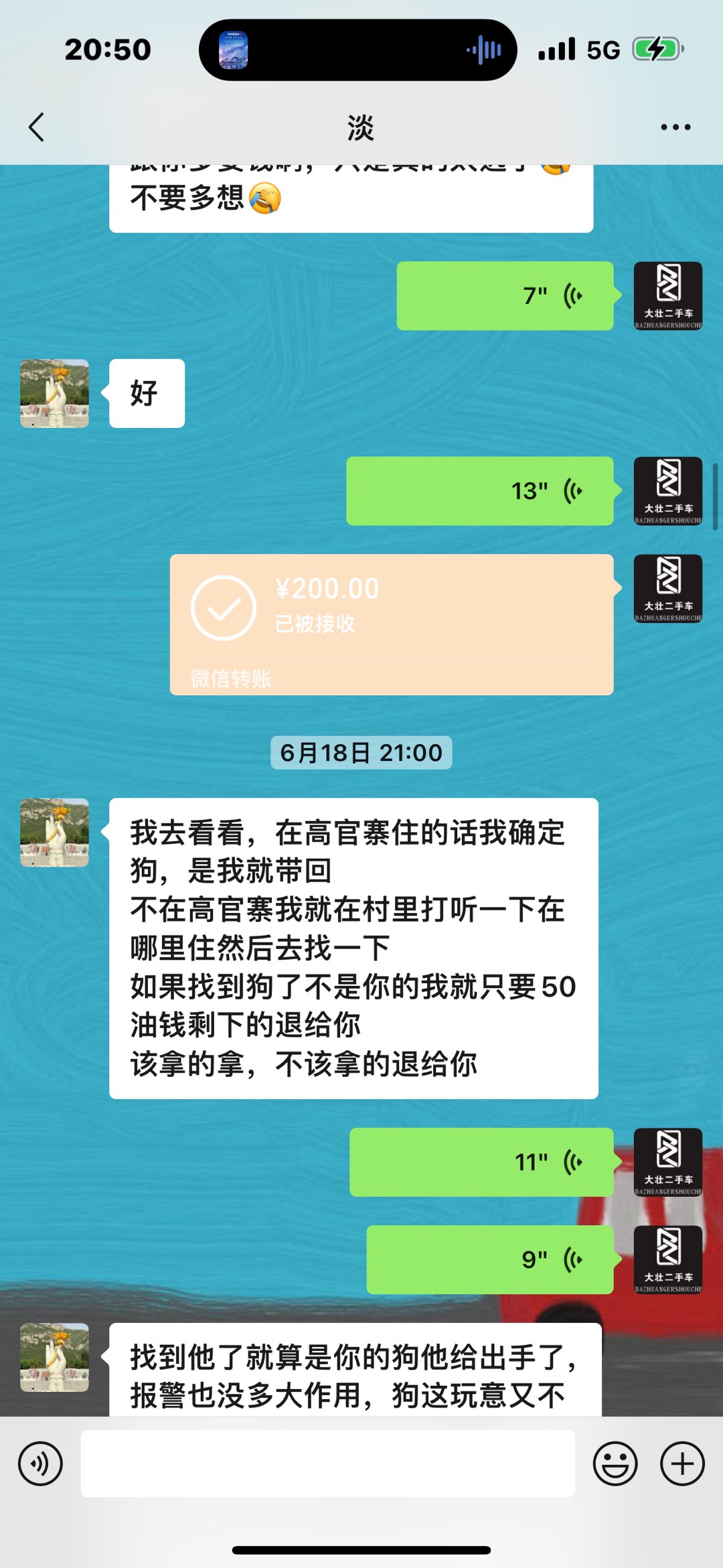Play the 9" voice message

(x=490, y=1259)
